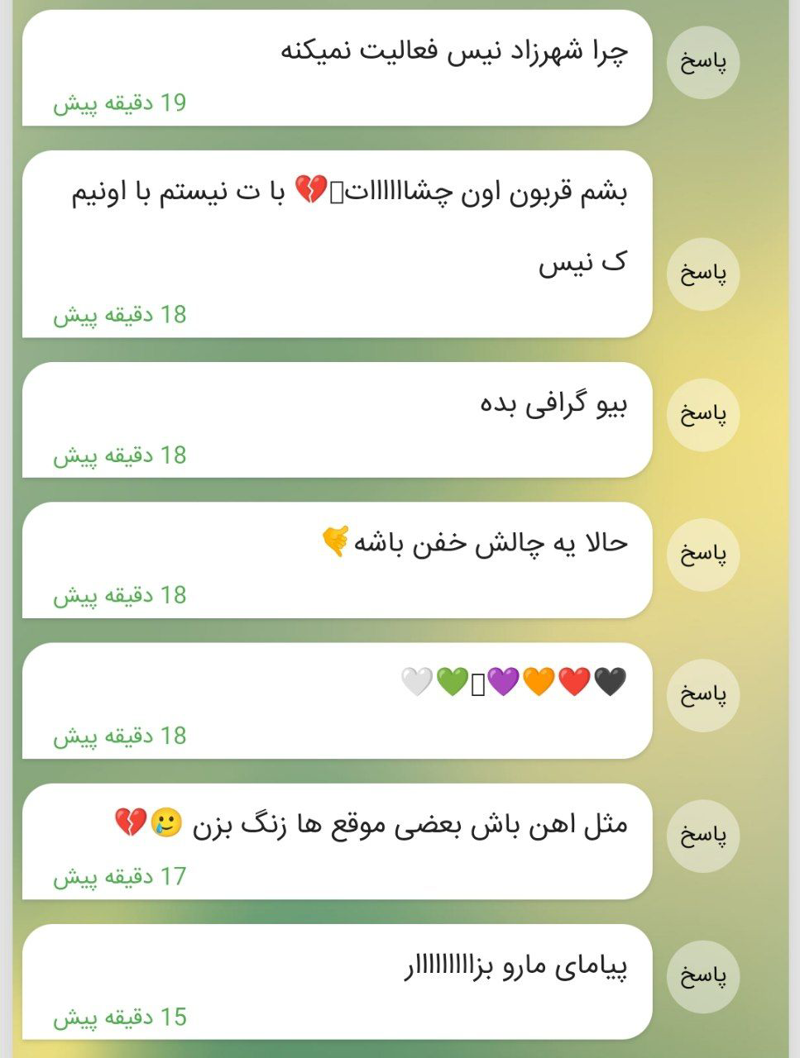Tap پاسخ next to the 'بشم قربون اون' message
This screenshot has width=800, height=1058.
pyautogui.click(x=703, y=274)
